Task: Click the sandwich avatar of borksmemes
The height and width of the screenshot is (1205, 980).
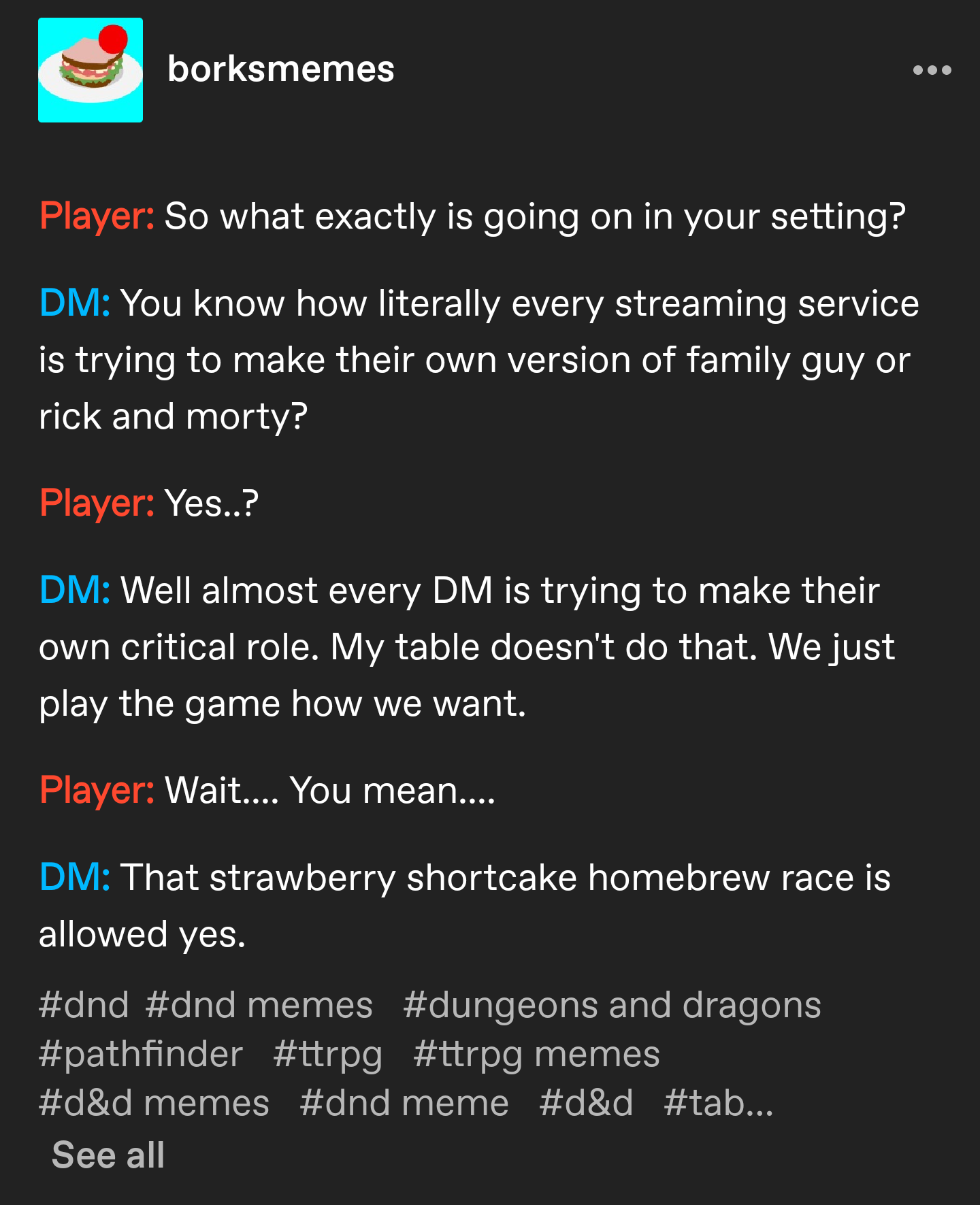Action: (x=91, y=70)
